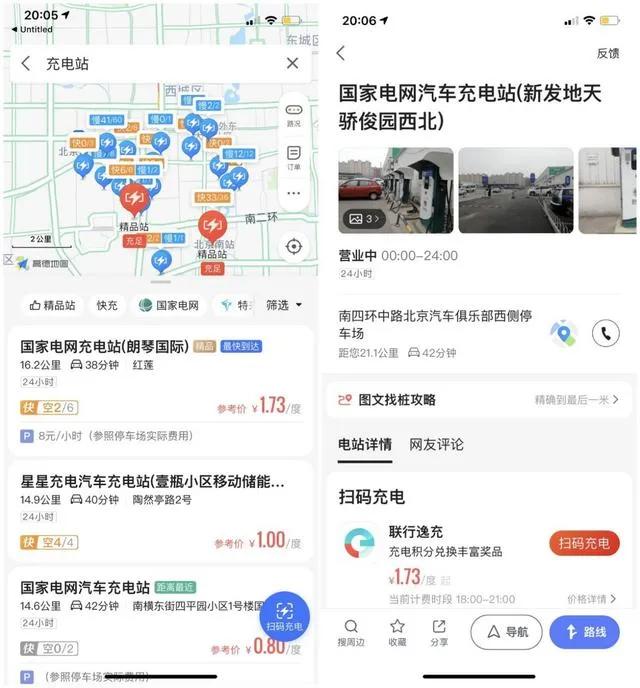View 价格详情 price details
This screenshot has width=640, height=688.
[590, 599]
